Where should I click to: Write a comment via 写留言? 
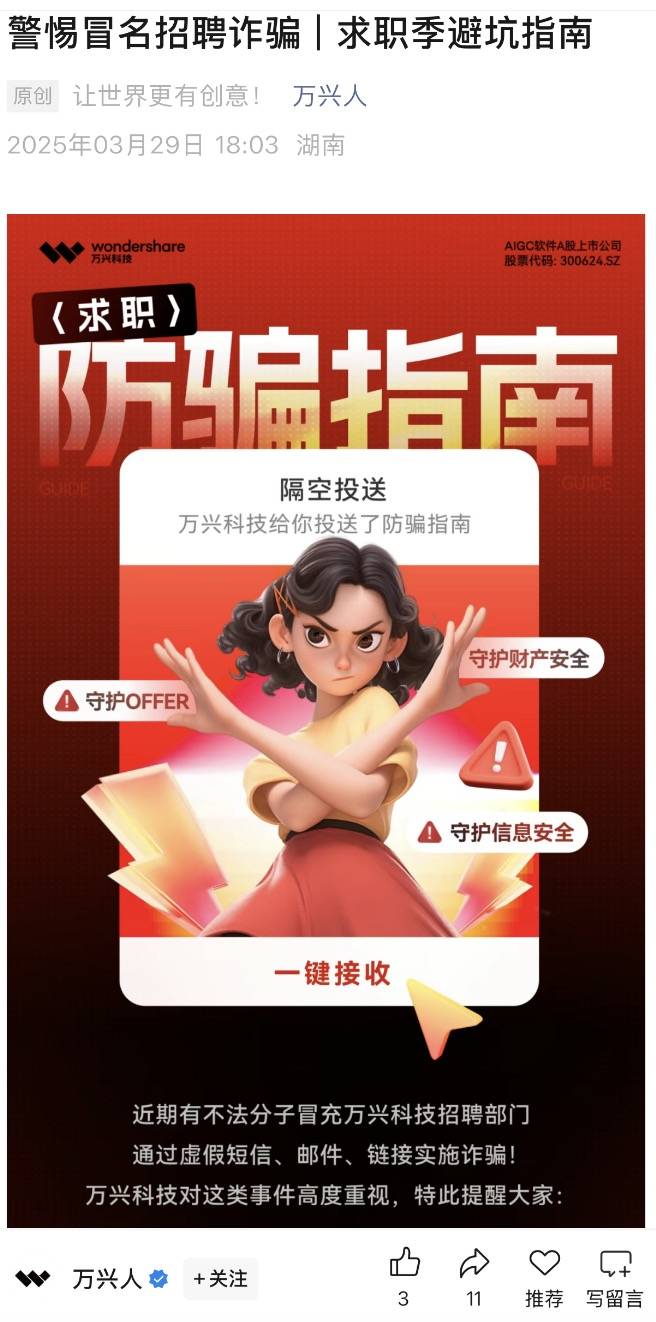tap(615, 1264)
